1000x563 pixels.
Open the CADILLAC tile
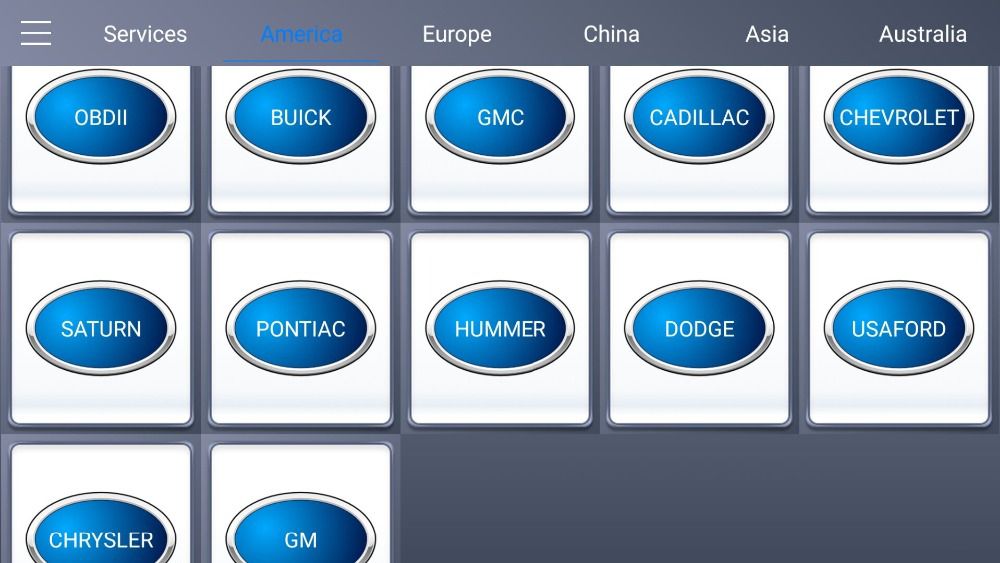[699, 118]
